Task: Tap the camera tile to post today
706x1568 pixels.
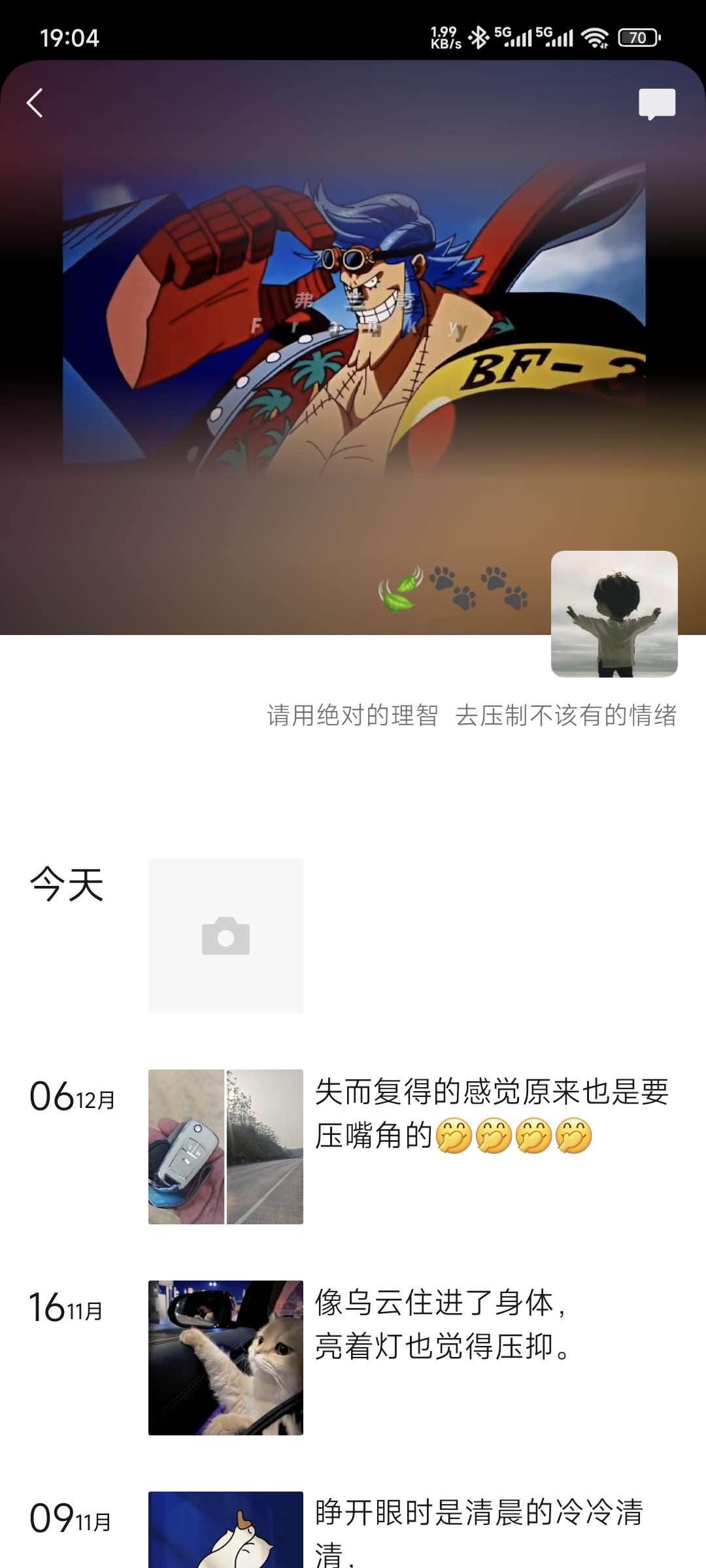Action: [x=226, y=936]
